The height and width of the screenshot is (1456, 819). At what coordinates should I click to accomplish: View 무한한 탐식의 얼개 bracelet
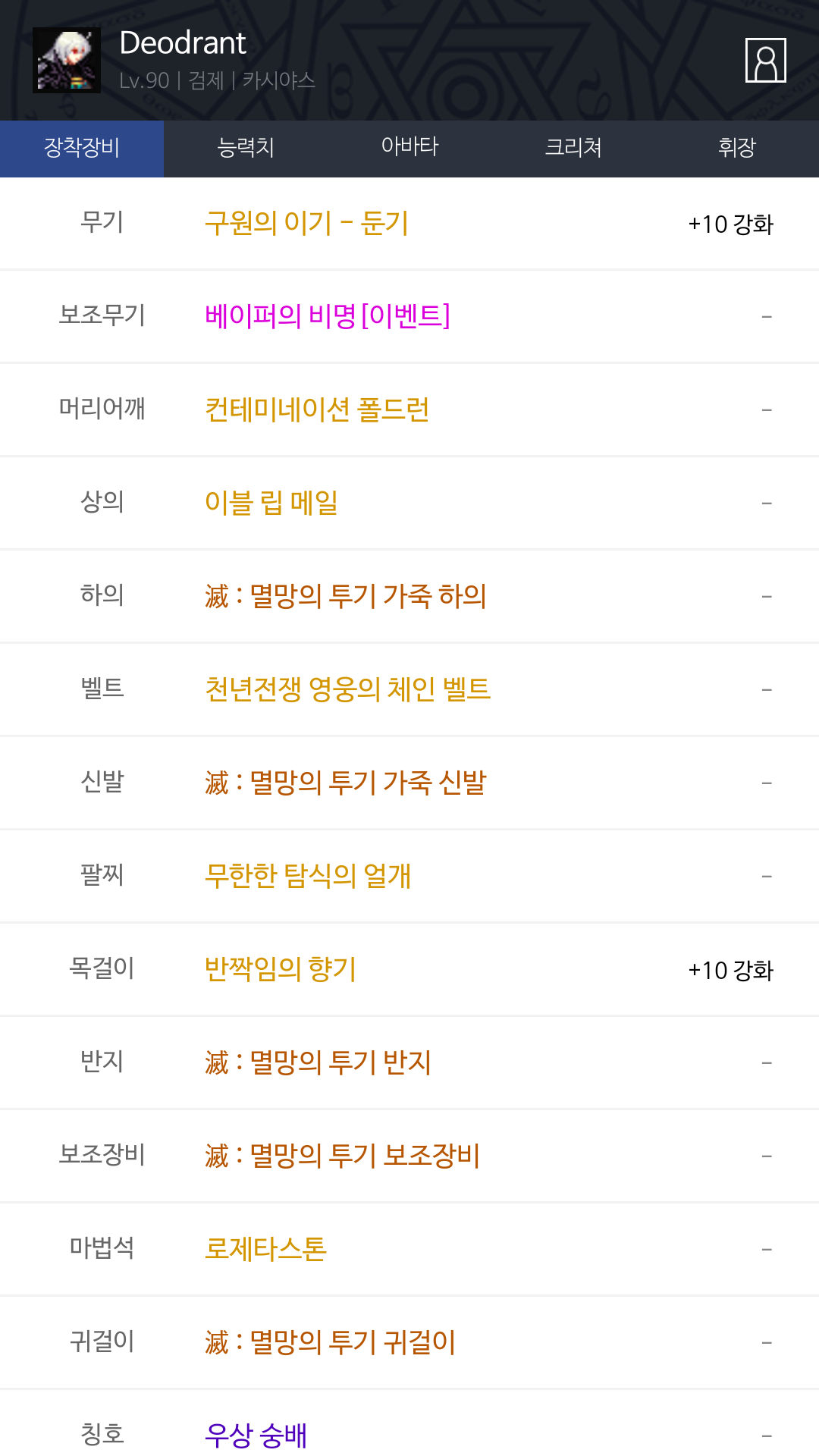(308, 876)
